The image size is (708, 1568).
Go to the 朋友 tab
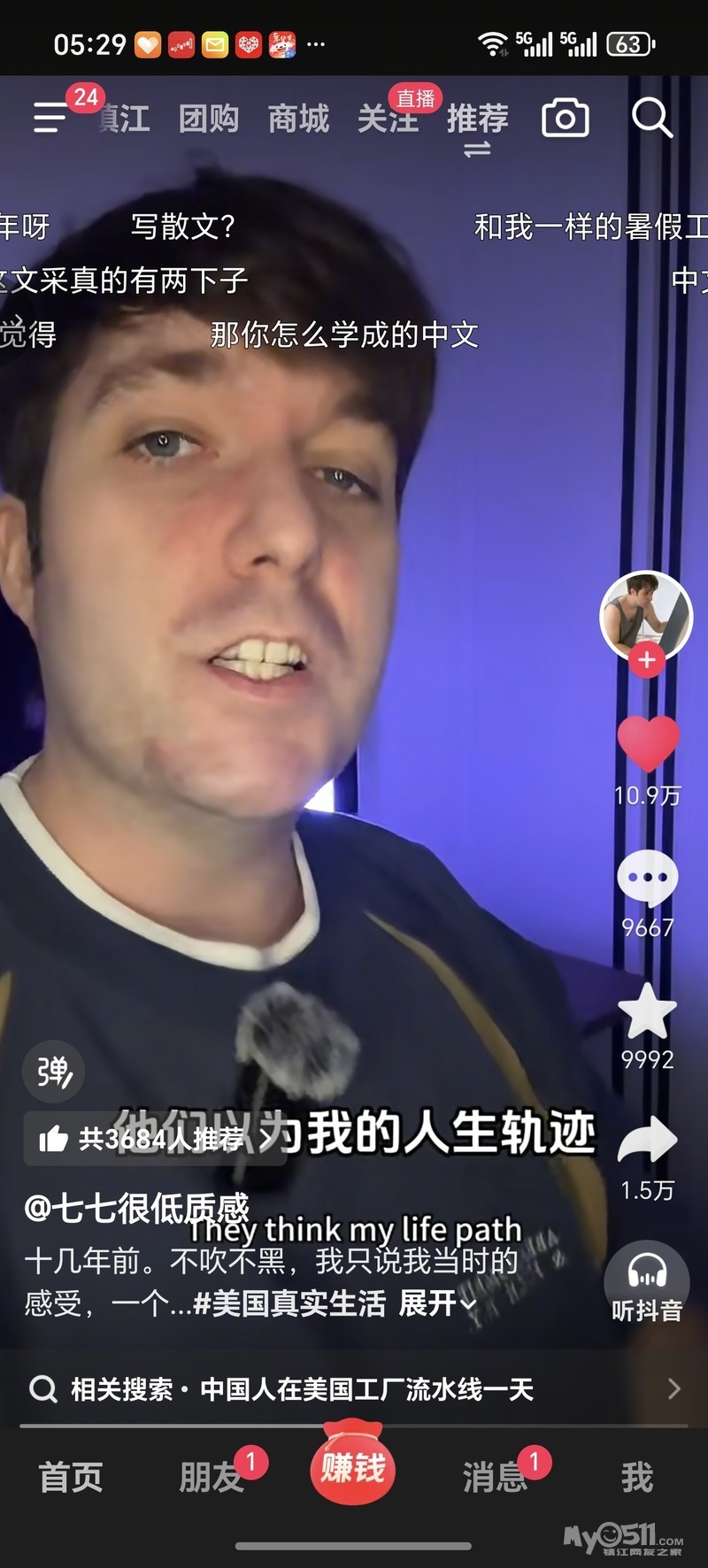pos(212,1477)
